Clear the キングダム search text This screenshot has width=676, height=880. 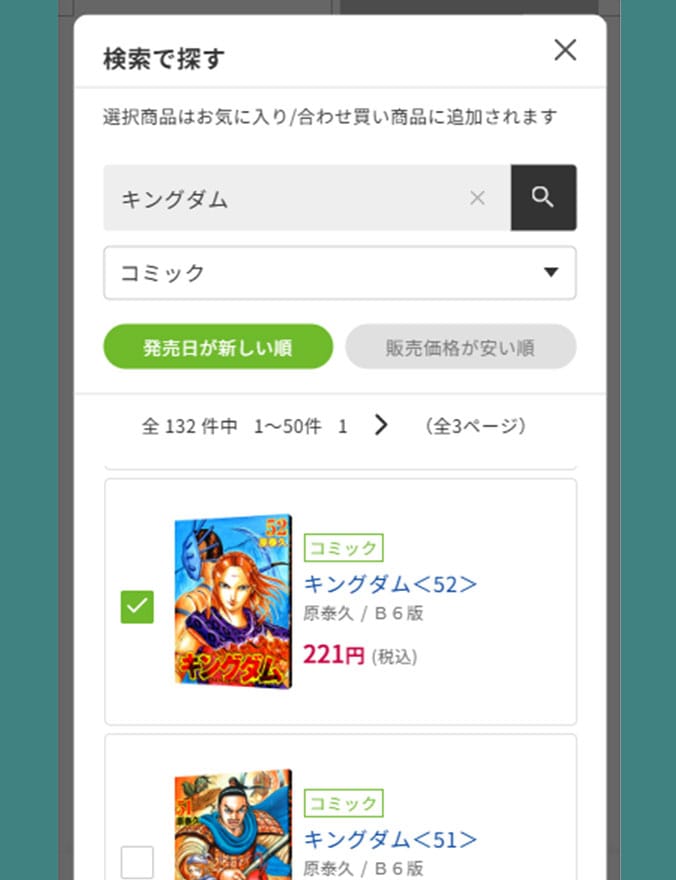[477, 198]
